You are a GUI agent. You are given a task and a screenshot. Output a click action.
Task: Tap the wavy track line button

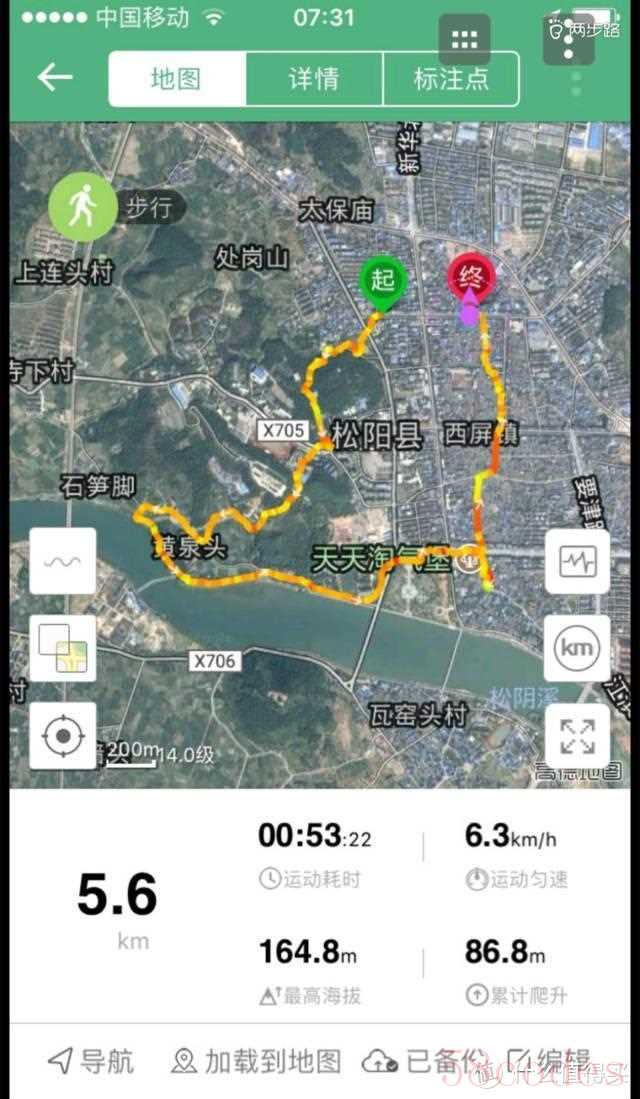[63, 561]
